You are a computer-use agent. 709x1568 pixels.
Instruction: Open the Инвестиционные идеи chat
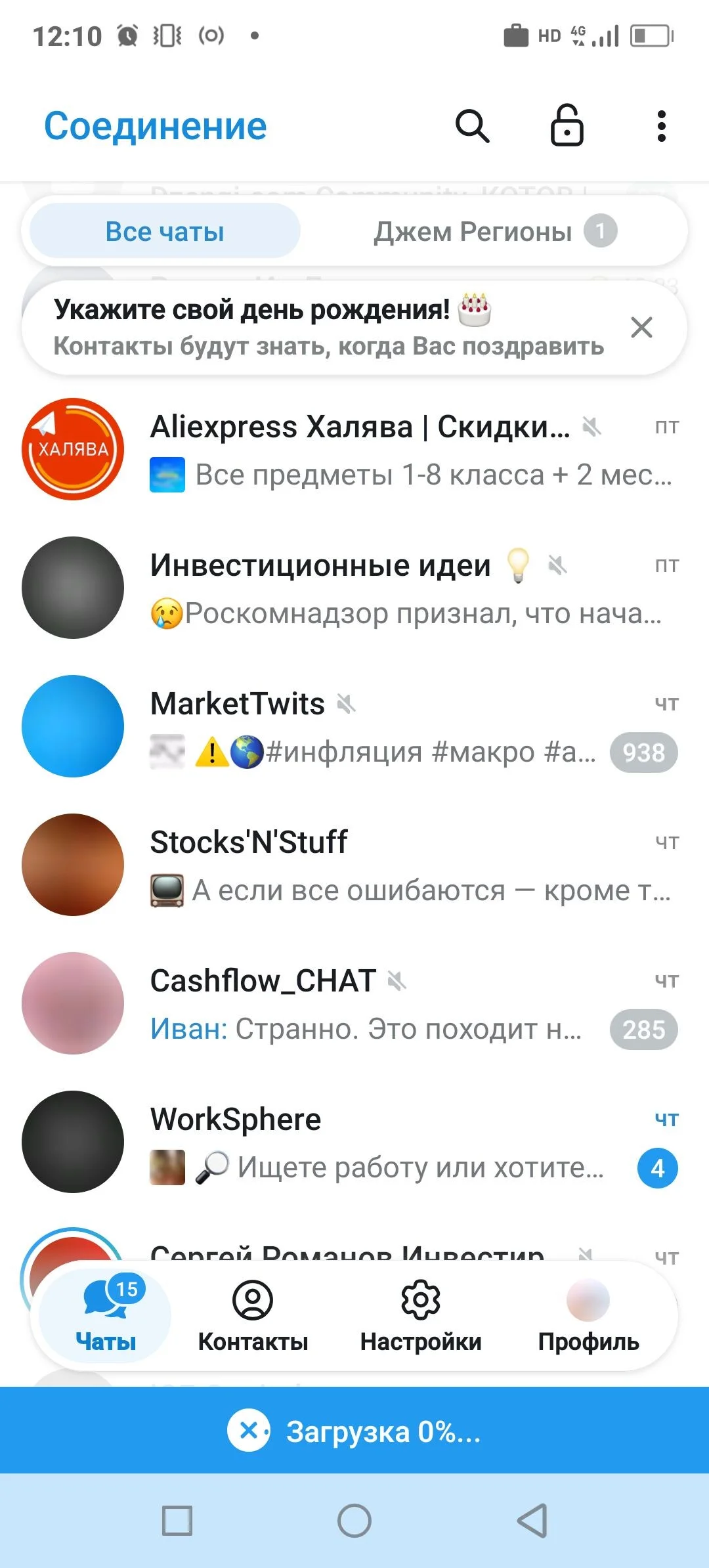[x=354, y=588]
